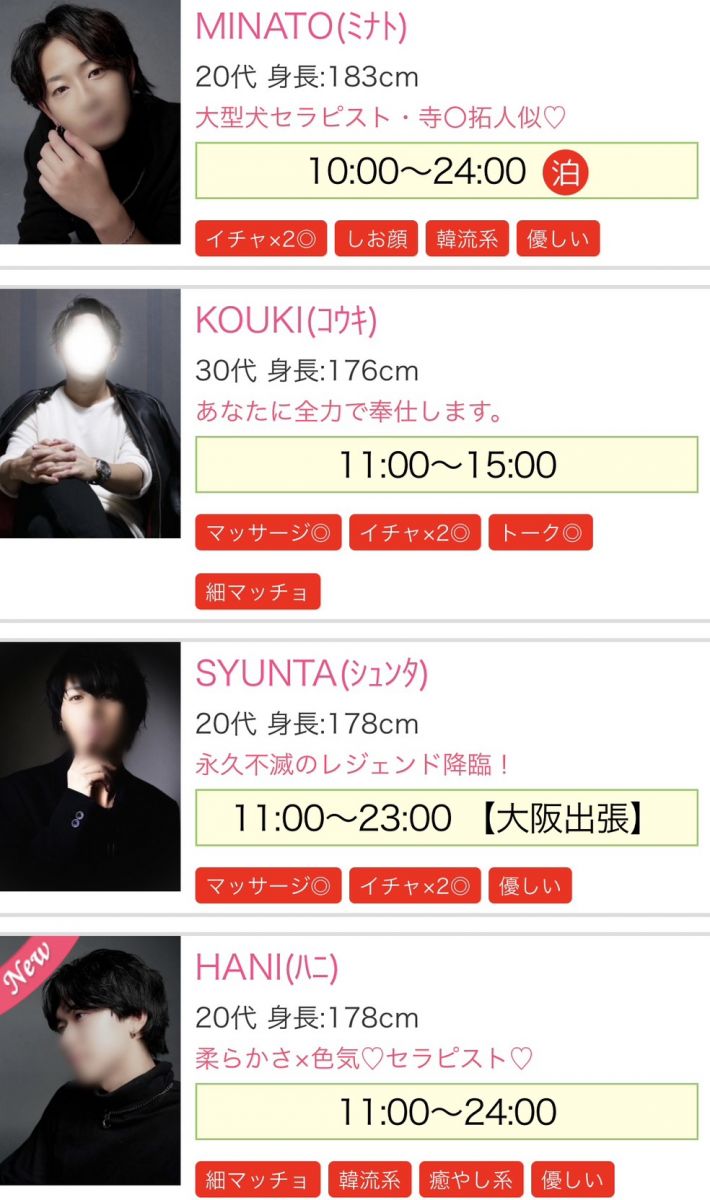Select the トーク◎ tag under KOUKI
Viewport: 710px width, 1200px height.
click(540, 532)
